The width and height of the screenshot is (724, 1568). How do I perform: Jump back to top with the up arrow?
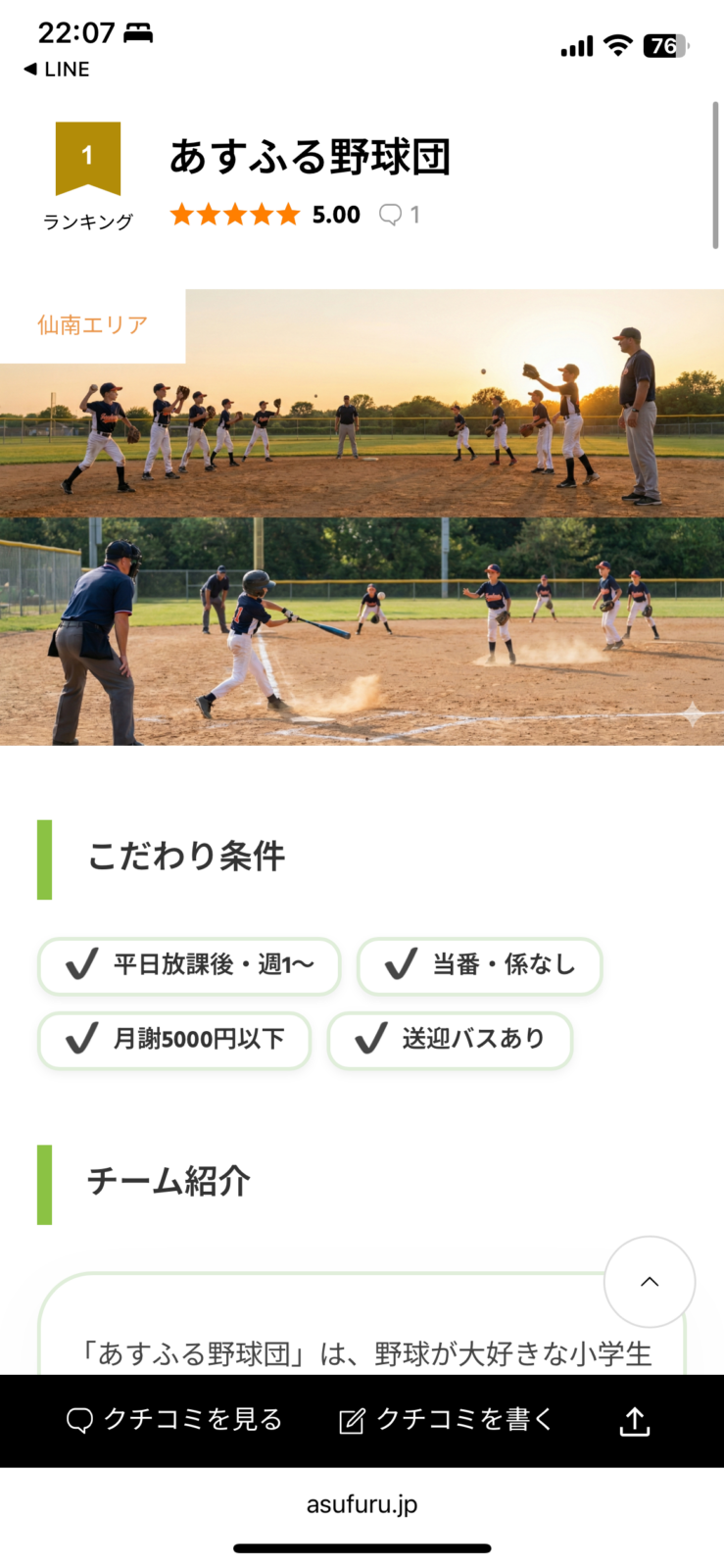click(x=649, y=1281)
